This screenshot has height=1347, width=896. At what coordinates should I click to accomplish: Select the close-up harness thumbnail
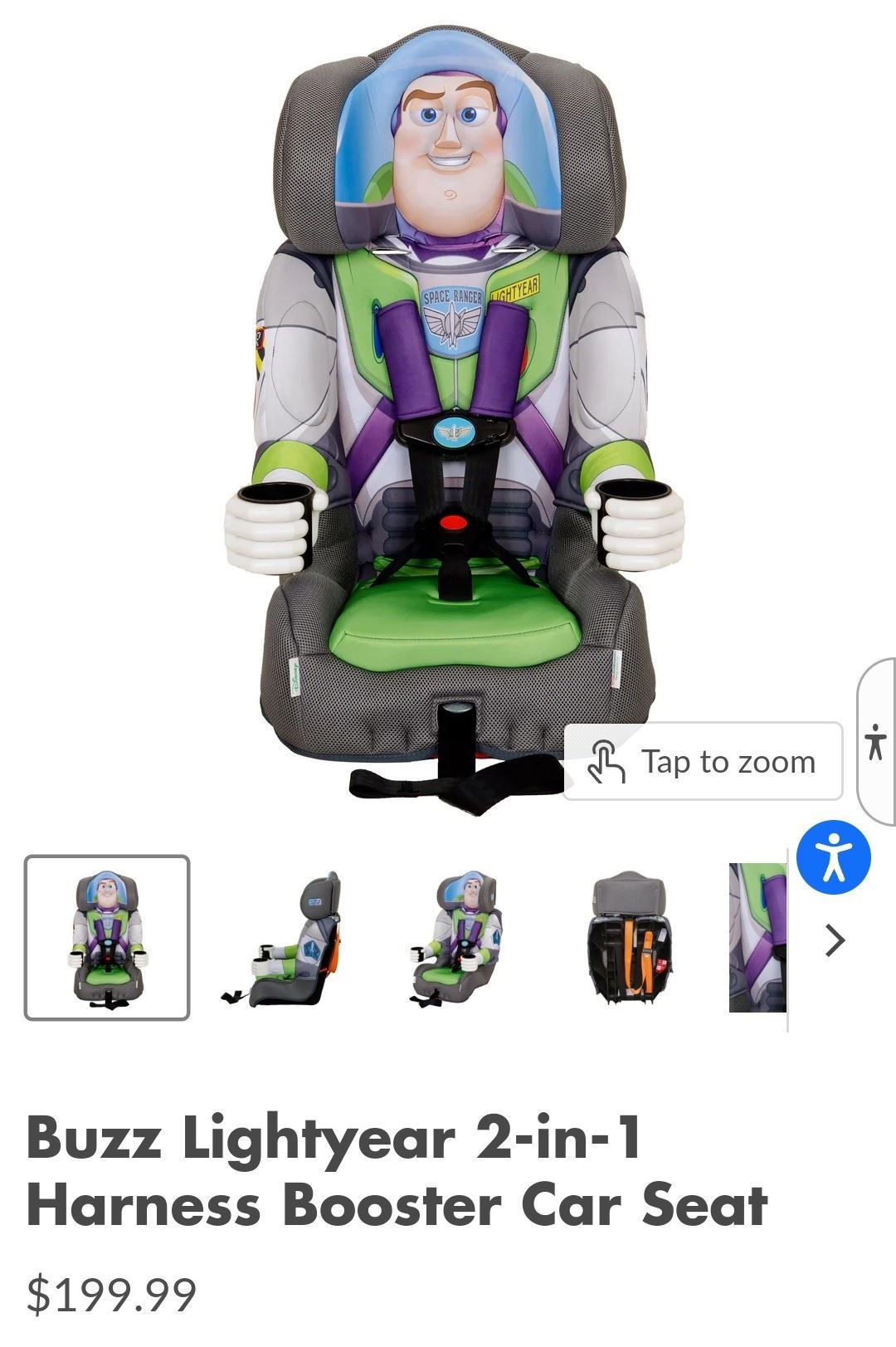tap(757, 938)
